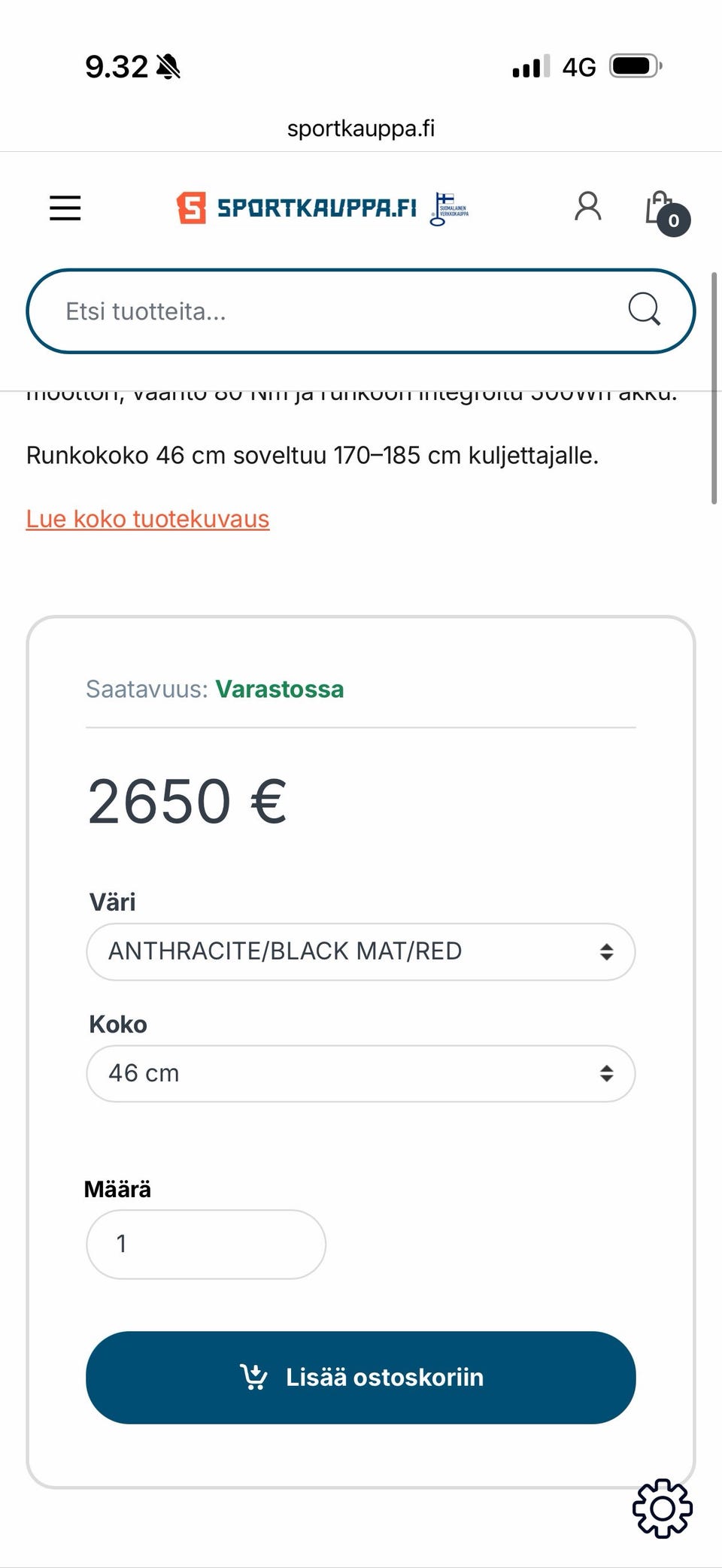Click the Varastossa availability label
This screenshot has height=1568, width=722.
[280, 689]
